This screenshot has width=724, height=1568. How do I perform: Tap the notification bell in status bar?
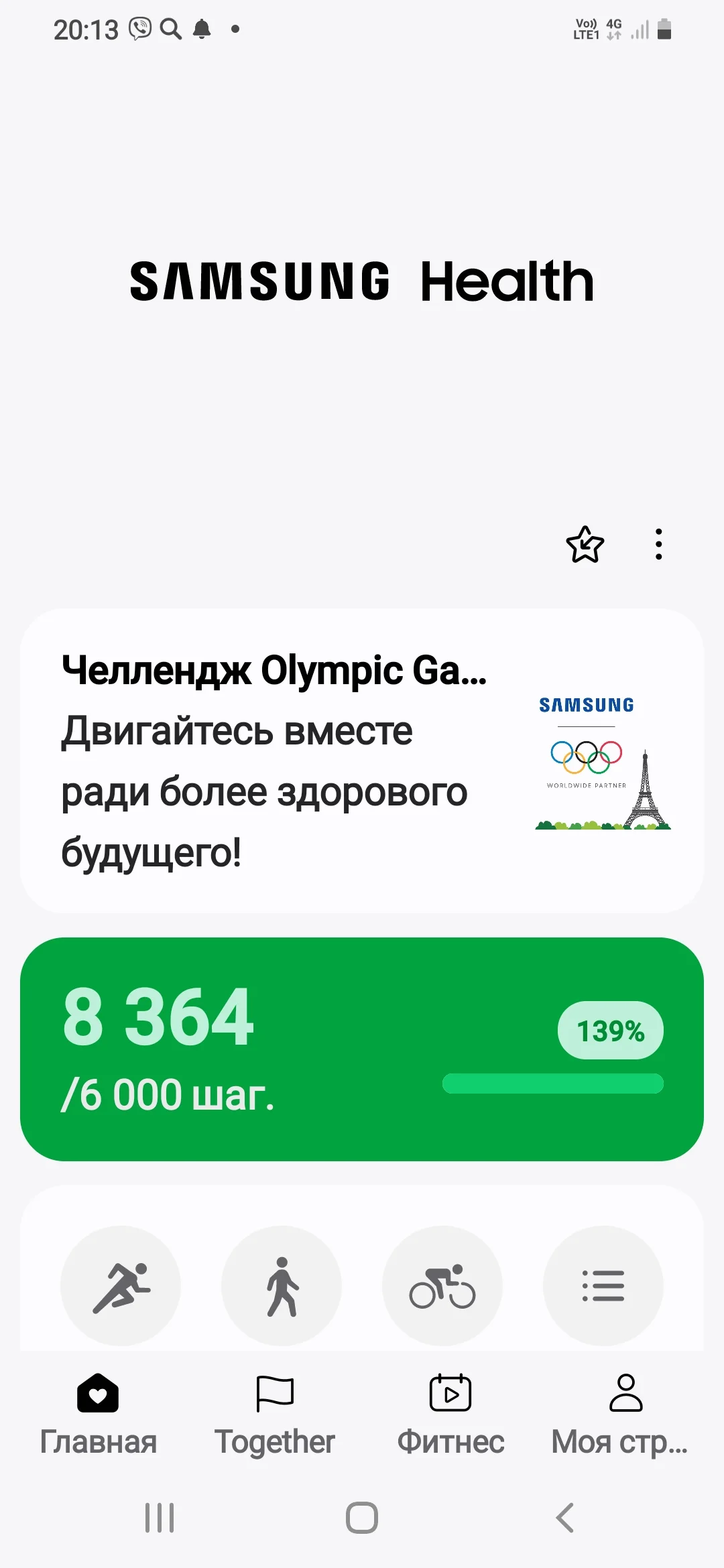[x=202, y=29]
